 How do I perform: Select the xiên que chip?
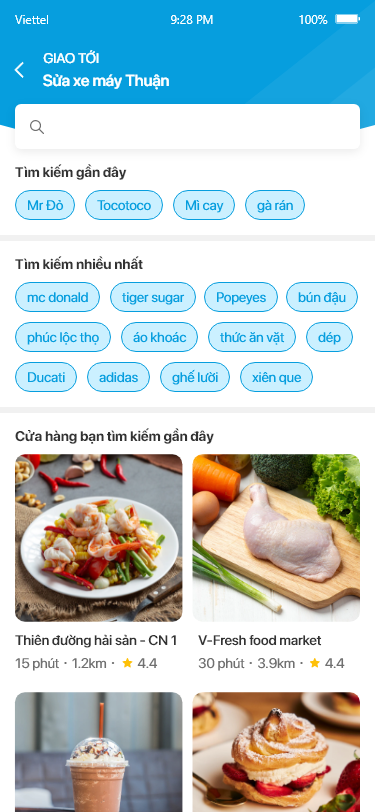point(277,377)
